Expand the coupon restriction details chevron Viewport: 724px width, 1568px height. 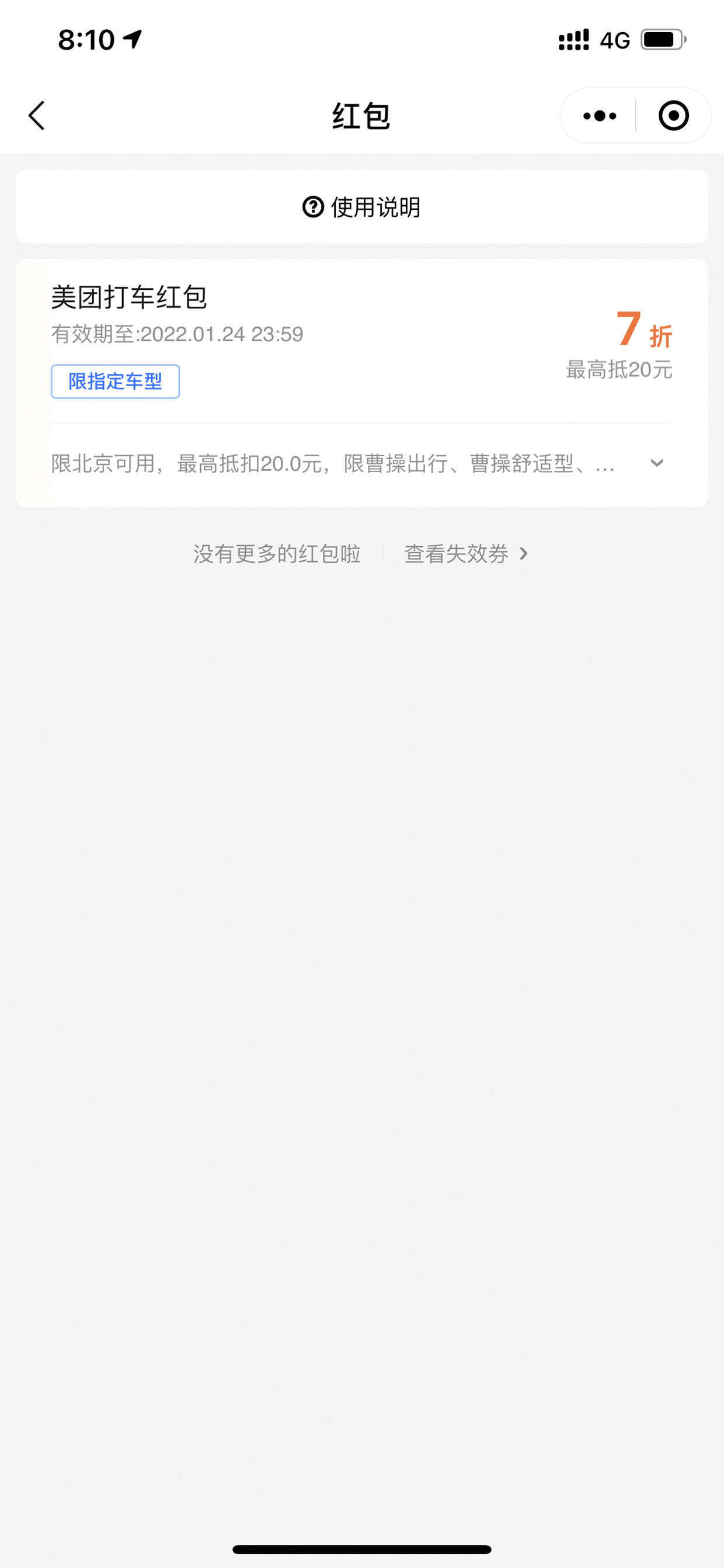656,463
